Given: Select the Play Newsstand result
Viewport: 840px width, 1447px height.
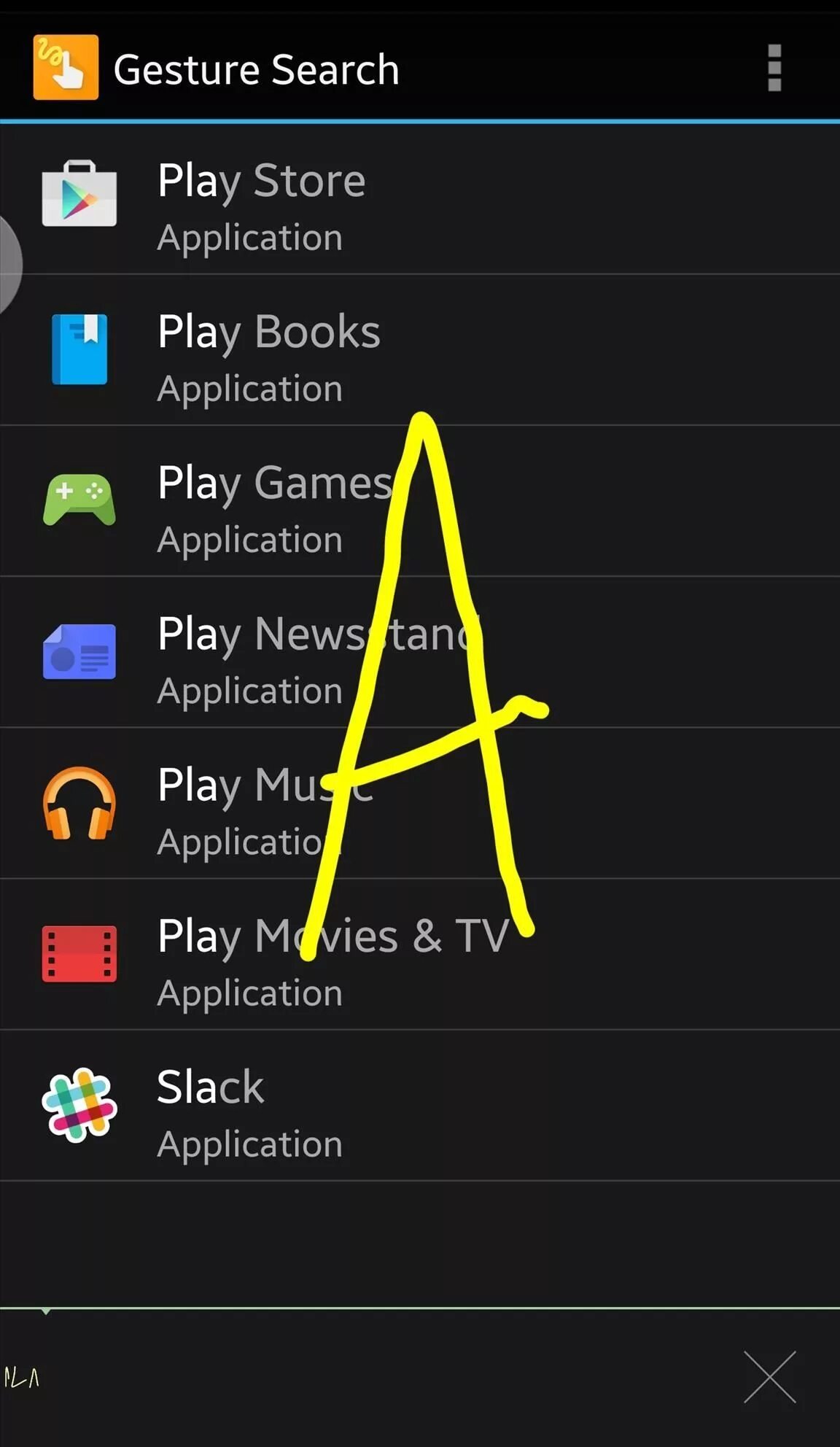Looking at the screenshot, I should click(x=420, y=652).
